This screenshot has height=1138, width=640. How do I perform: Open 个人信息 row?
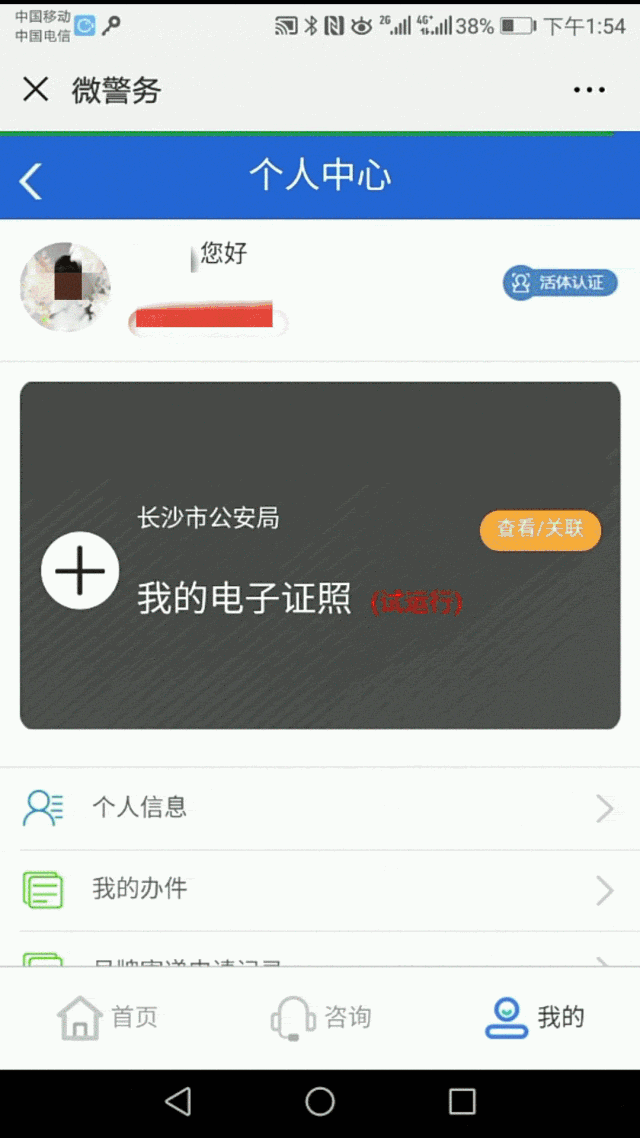point(320,808)
